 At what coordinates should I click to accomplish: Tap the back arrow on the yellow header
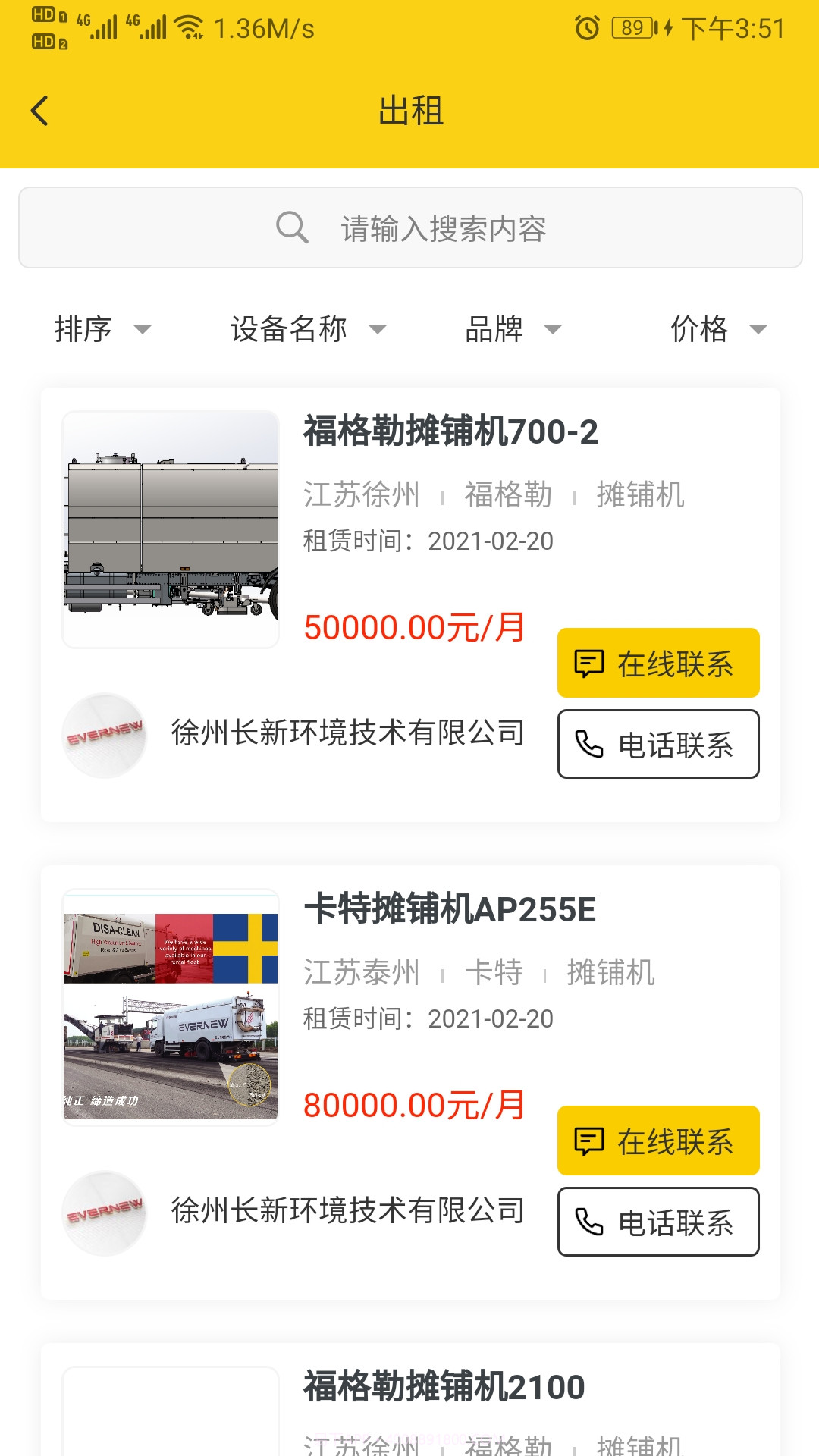[x=39, y=110]
